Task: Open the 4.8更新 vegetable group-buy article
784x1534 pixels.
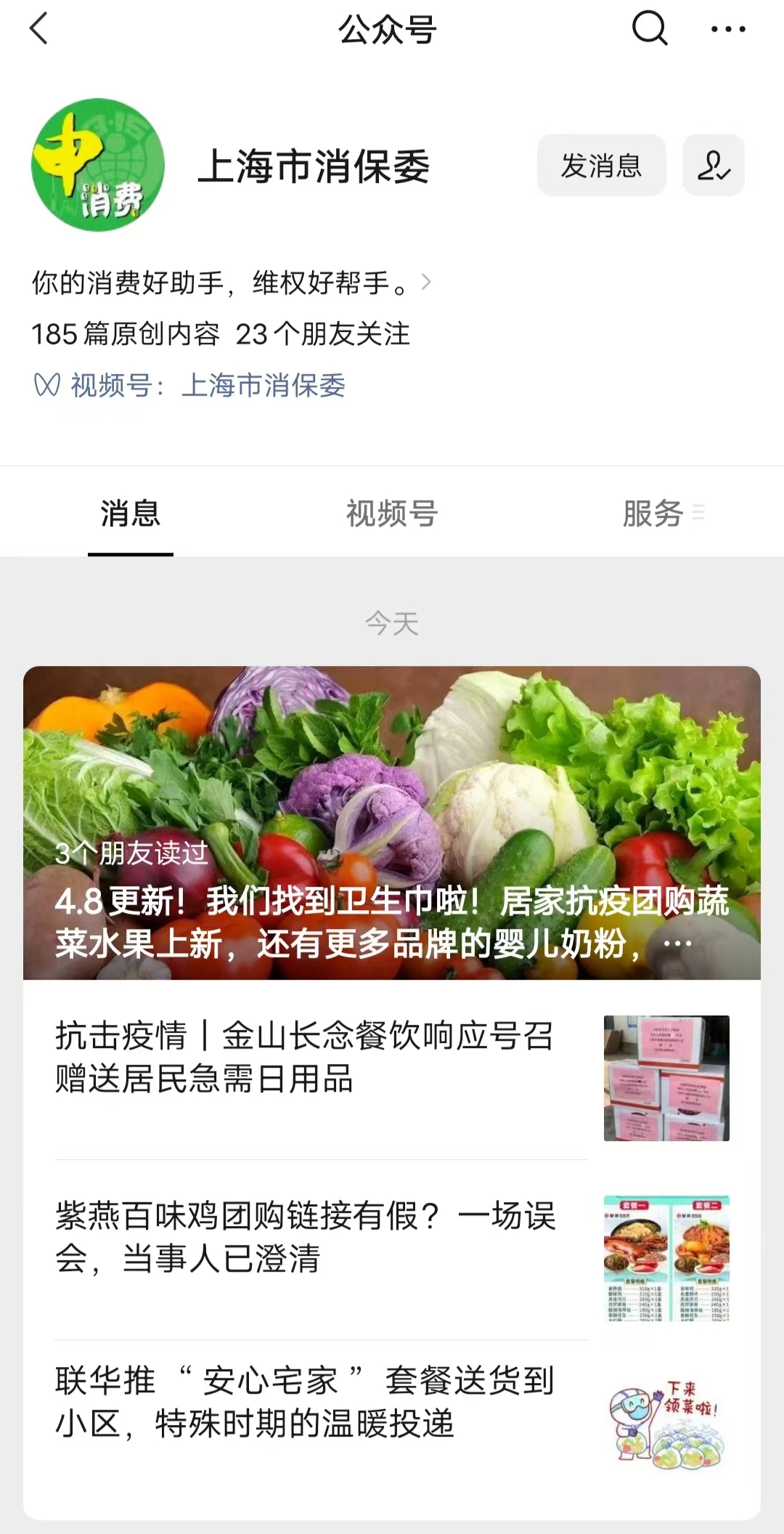Action: click(x=392, y=823)
